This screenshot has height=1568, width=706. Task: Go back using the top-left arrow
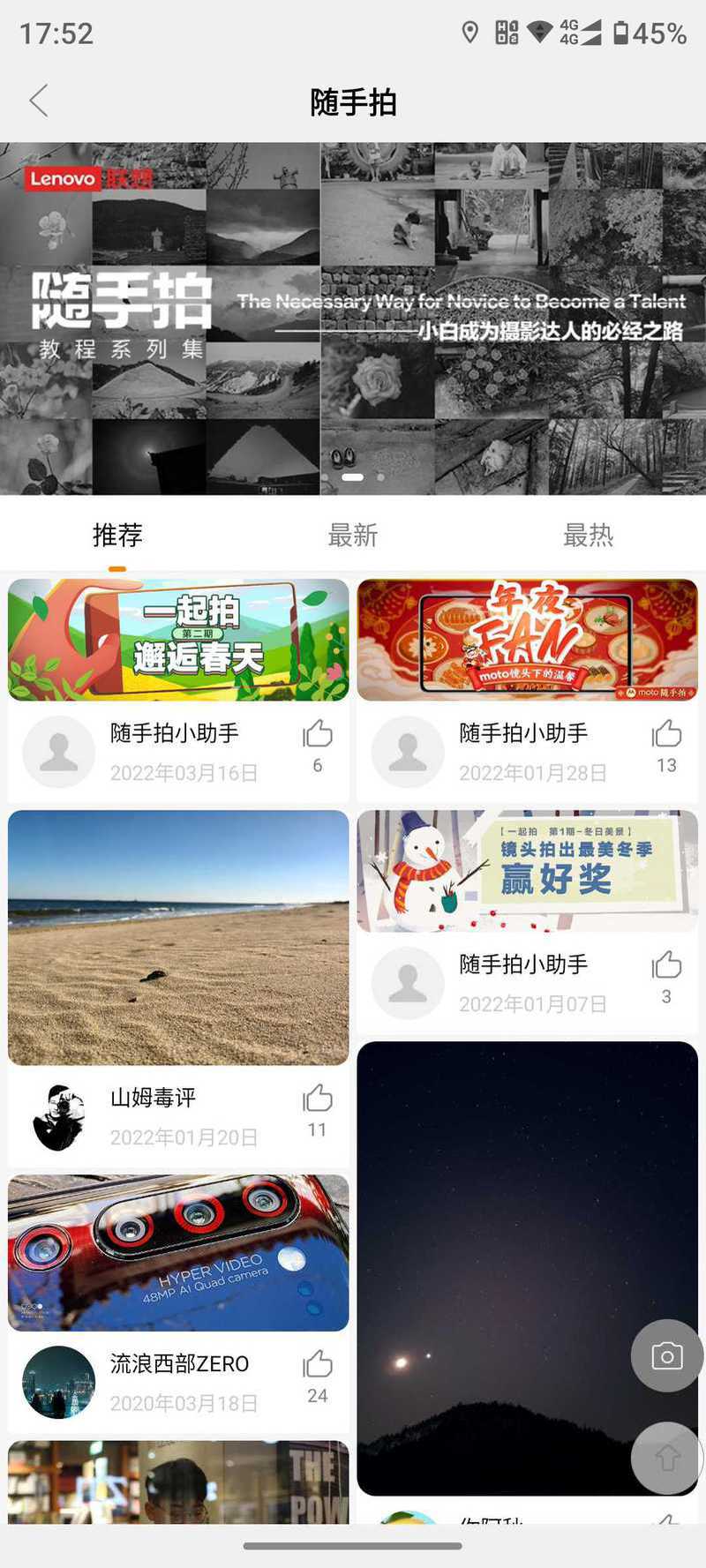39,101
